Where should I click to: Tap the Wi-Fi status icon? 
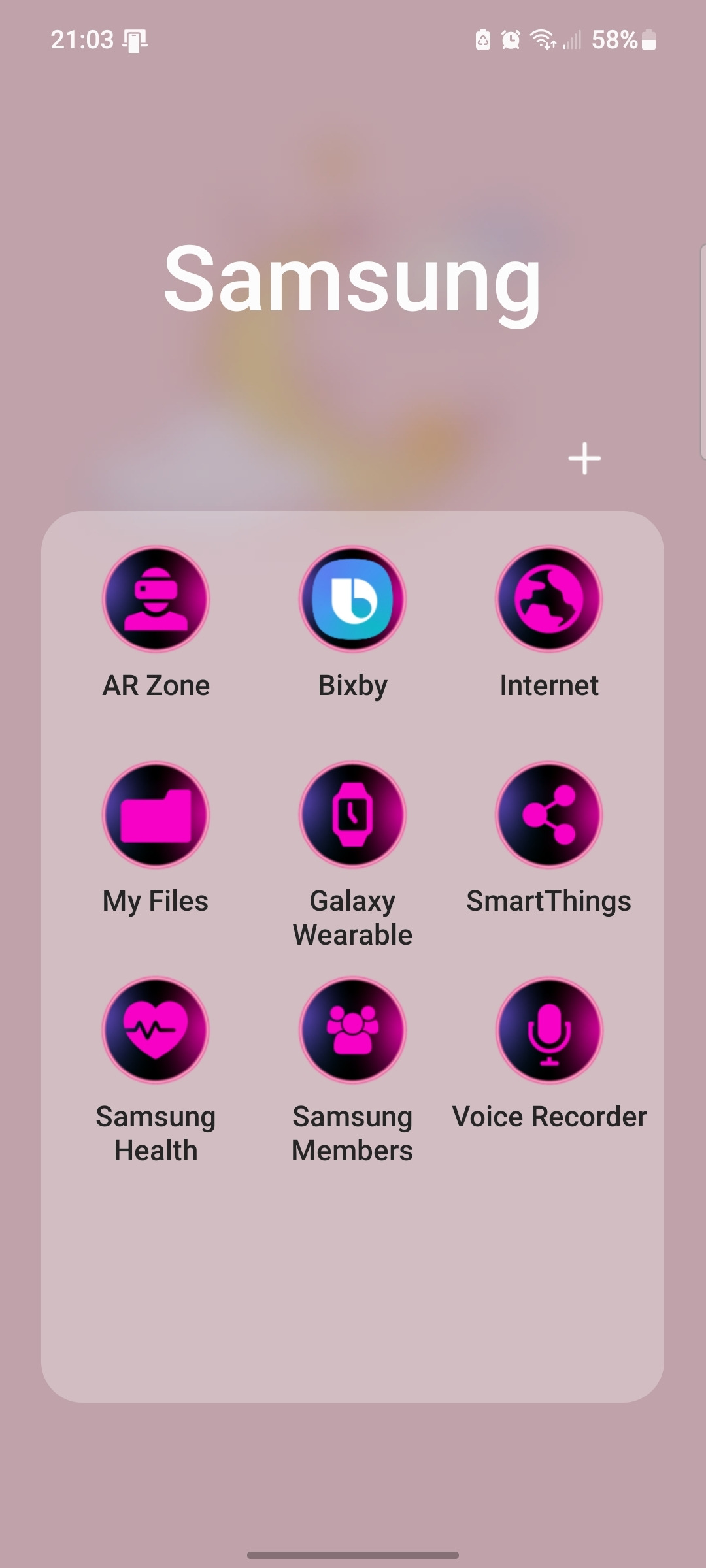coord(543,39)
